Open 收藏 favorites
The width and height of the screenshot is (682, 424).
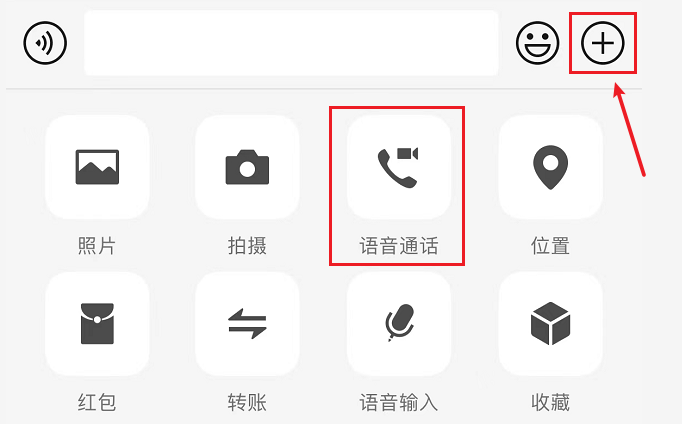[550, 323]
